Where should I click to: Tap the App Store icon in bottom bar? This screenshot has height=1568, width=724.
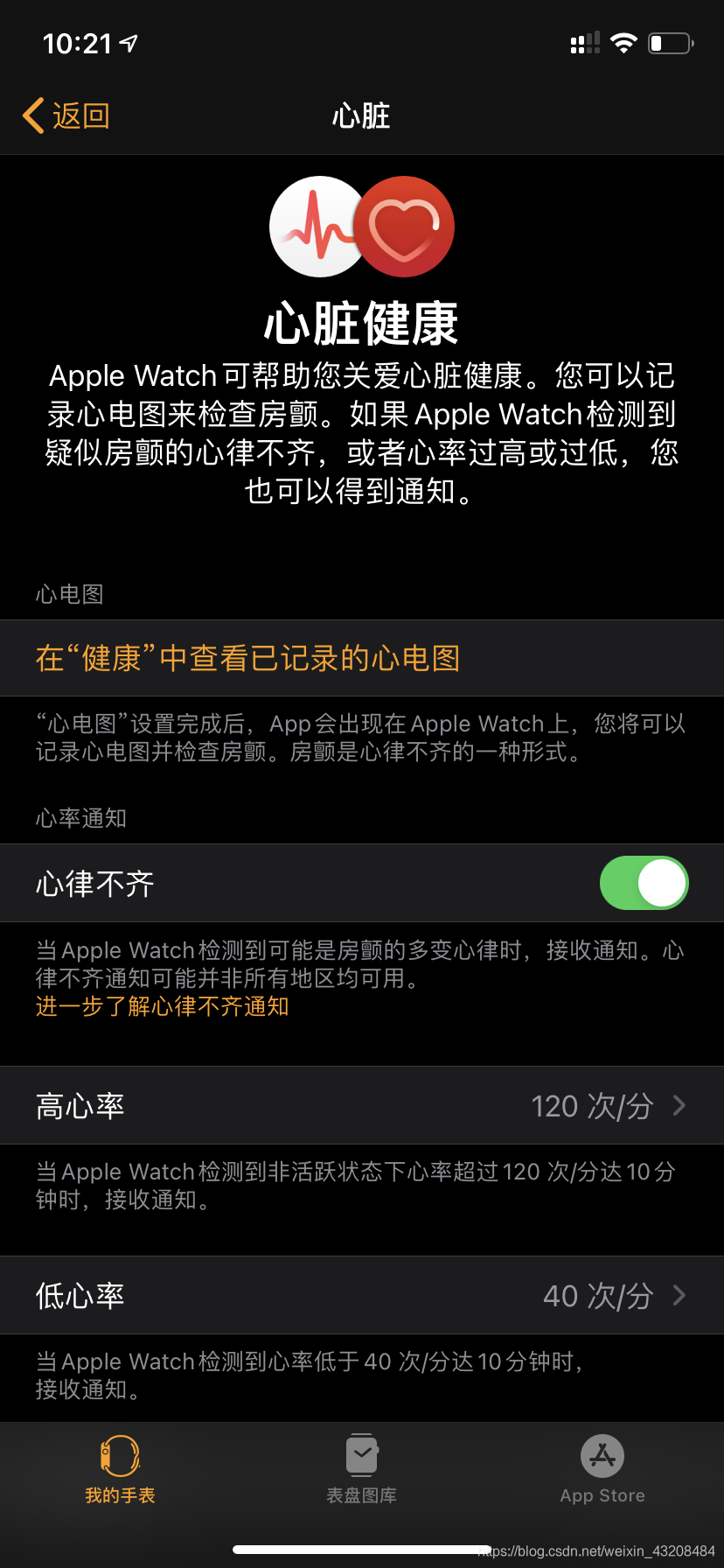point(602,1457)
